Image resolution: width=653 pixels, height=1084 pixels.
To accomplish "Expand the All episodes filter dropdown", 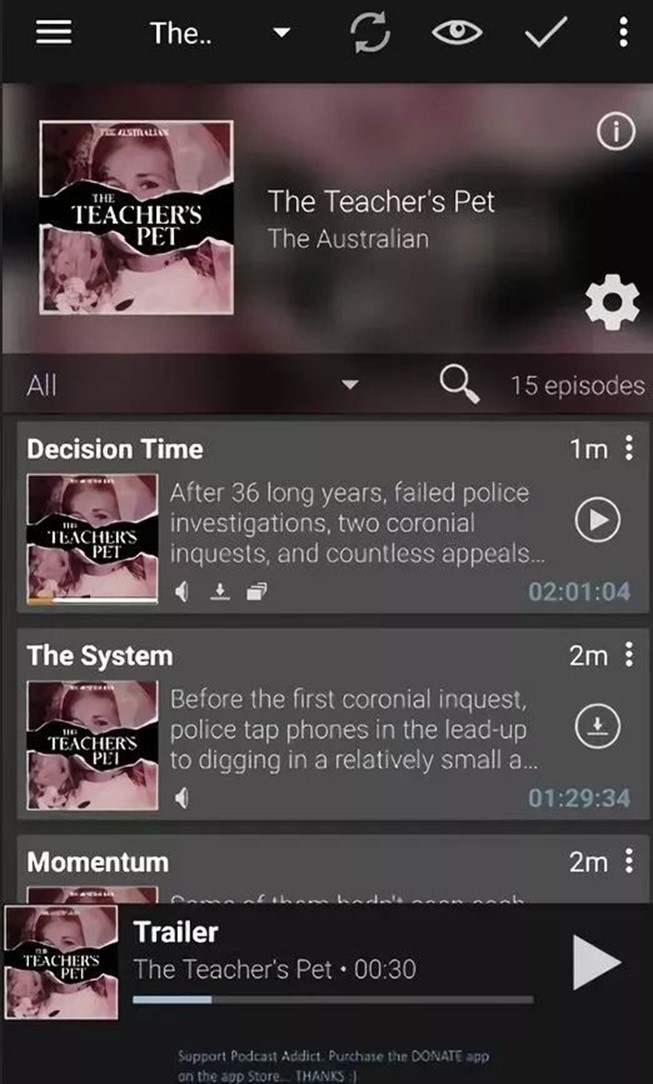I will (x=349, y=385).
